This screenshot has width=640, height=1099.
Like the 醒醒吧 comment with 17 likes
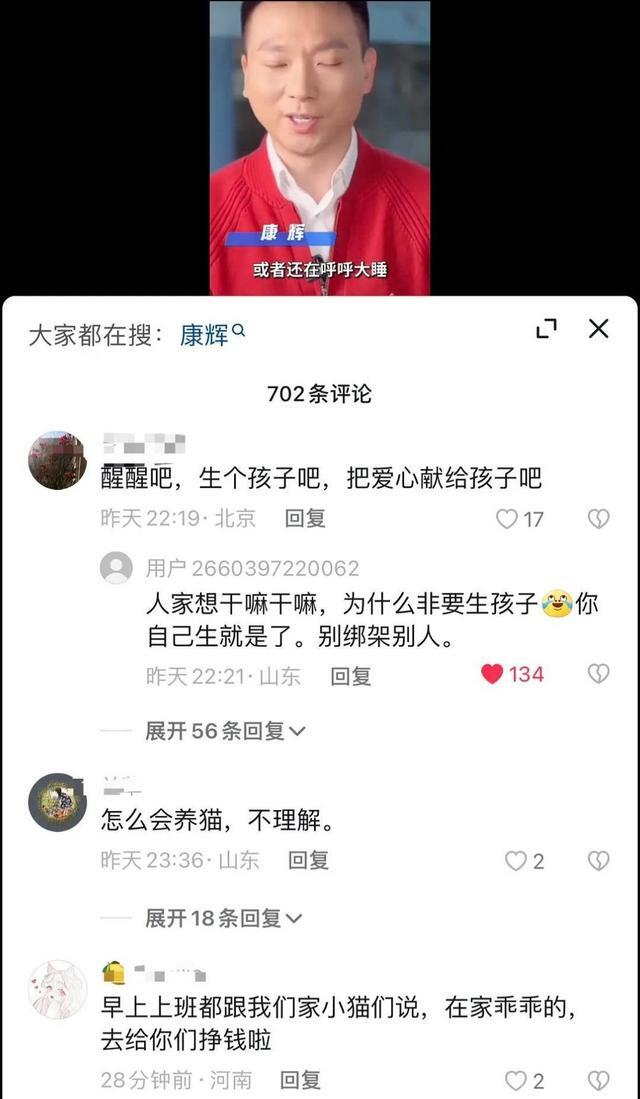point(508,519)
